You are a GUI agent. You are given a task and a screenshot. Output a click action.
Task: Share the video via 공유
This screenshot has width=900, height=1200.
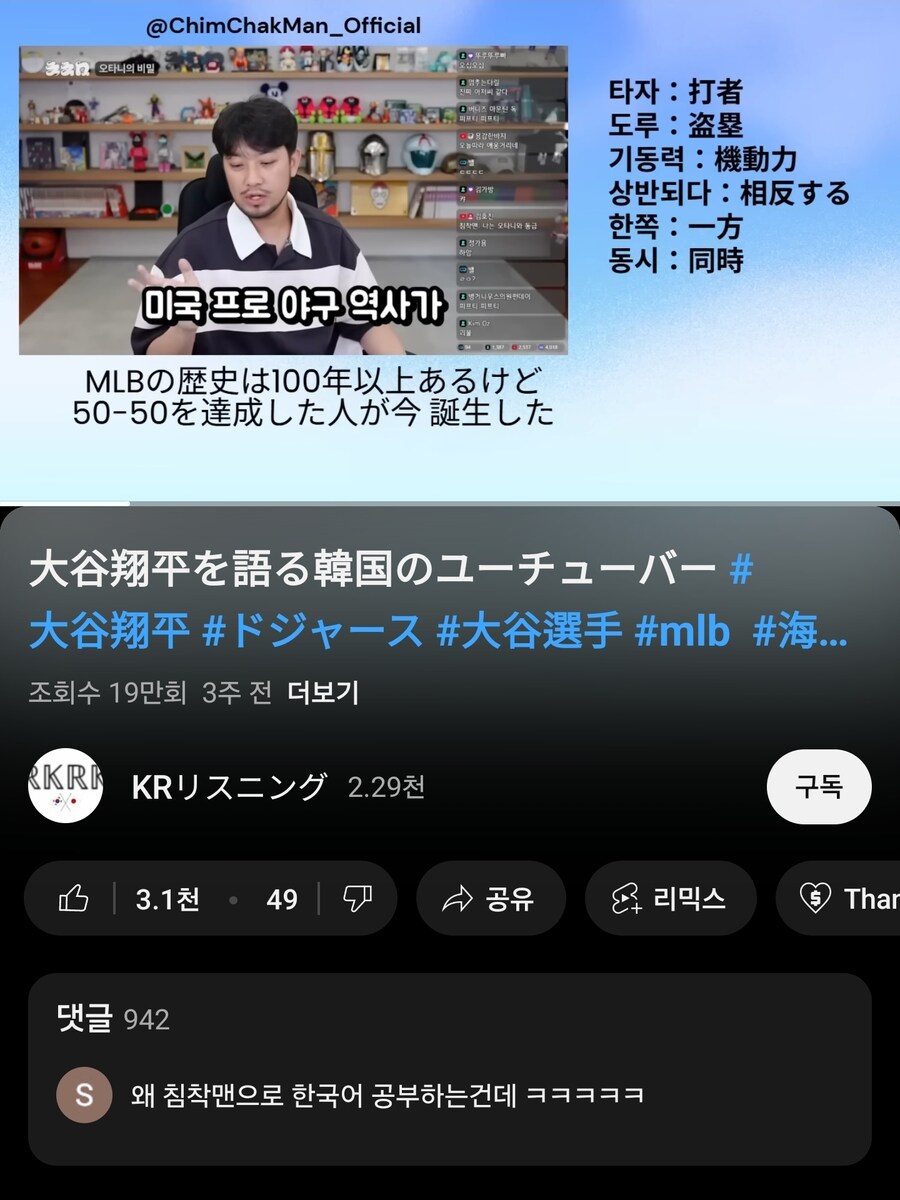point(490,899)
